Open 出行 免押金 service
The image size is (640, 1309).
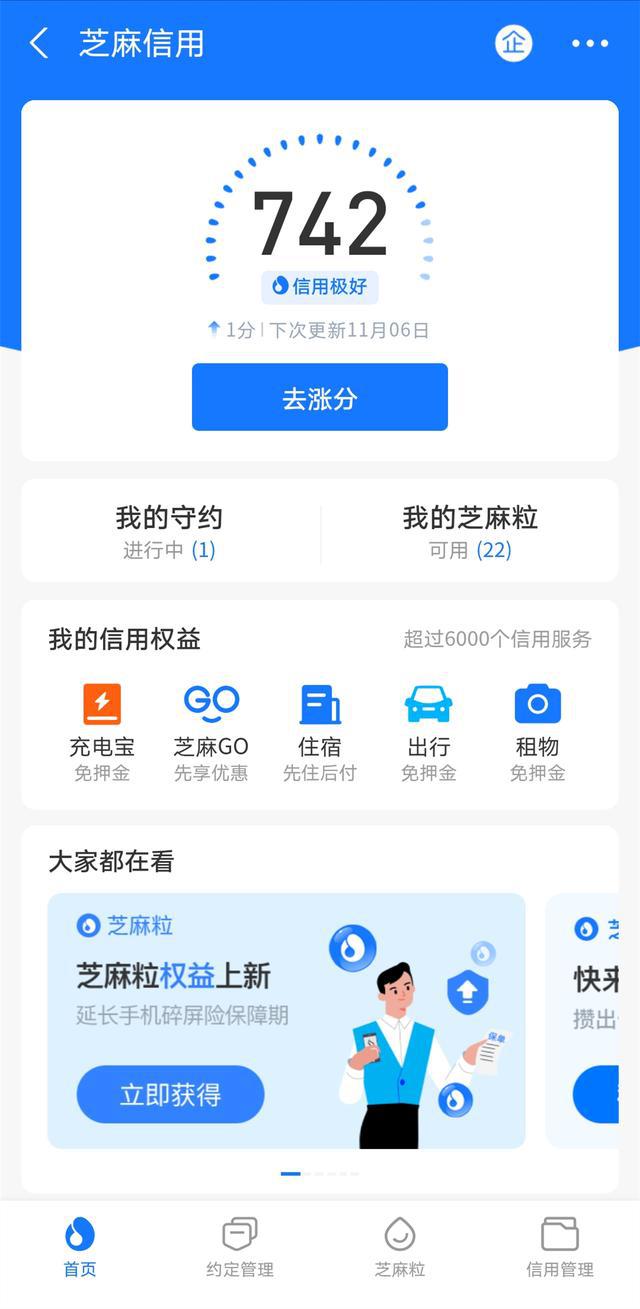(428, 731)
